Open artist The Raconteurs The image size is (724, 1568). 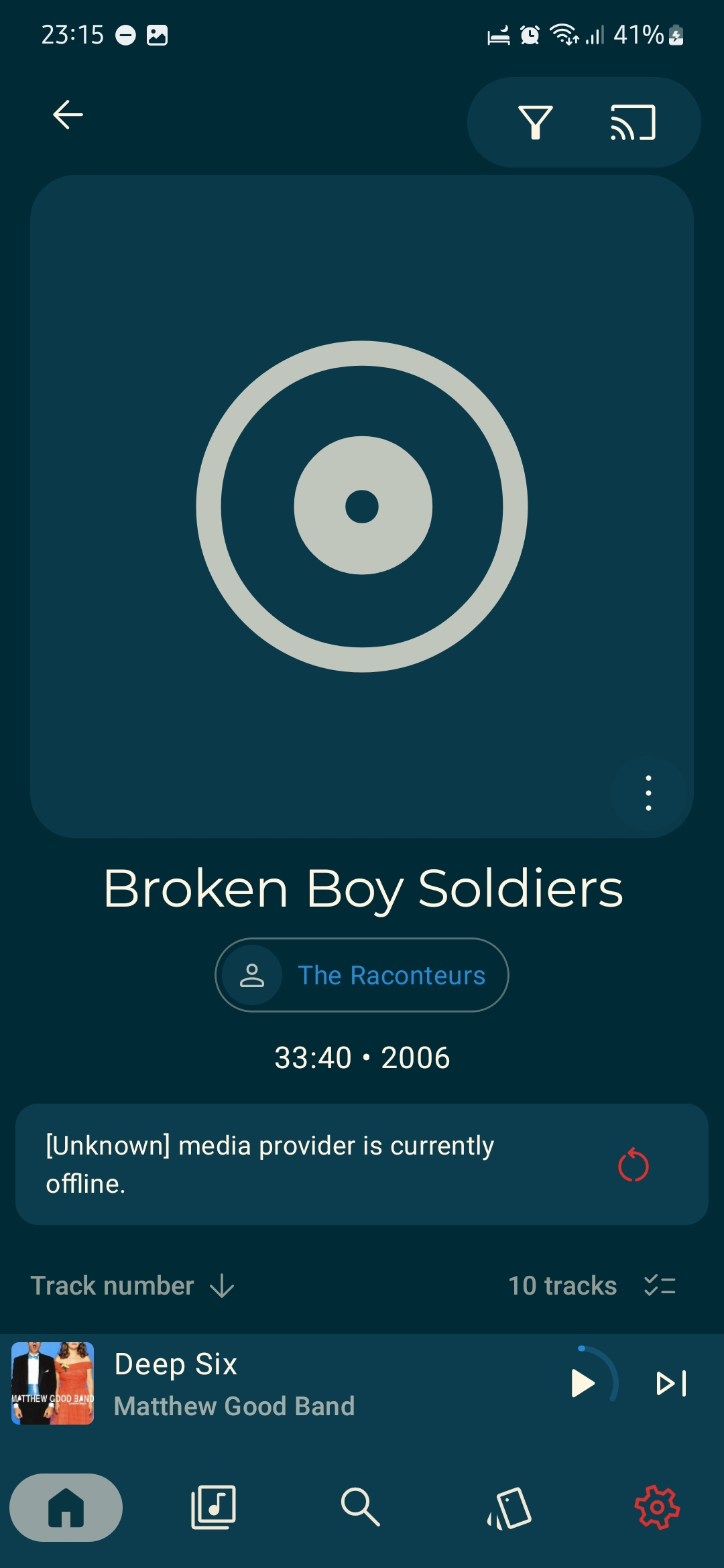coord(362,975)
